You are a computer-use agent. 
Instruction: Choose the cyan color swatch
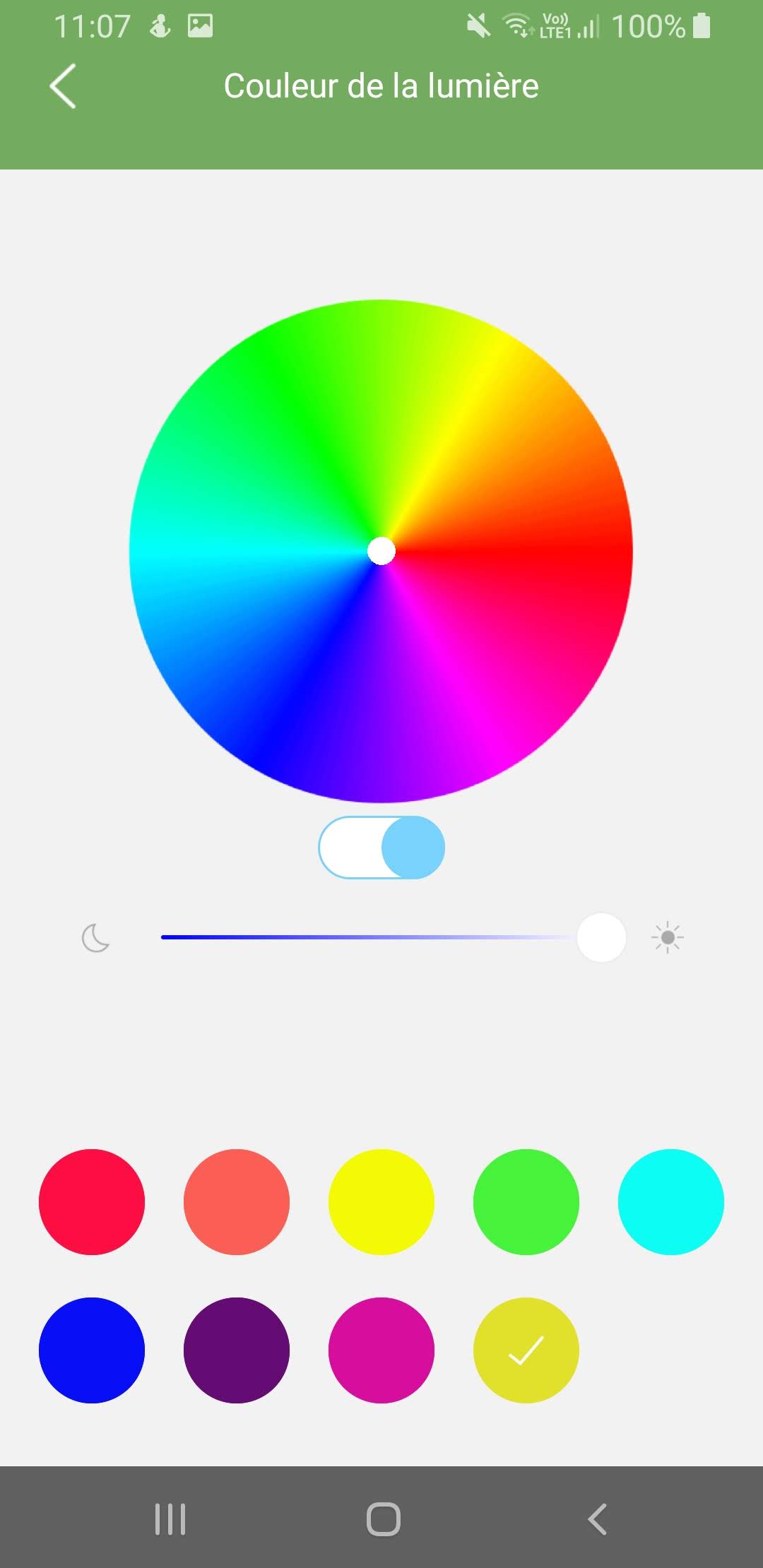pos(671,1202)
